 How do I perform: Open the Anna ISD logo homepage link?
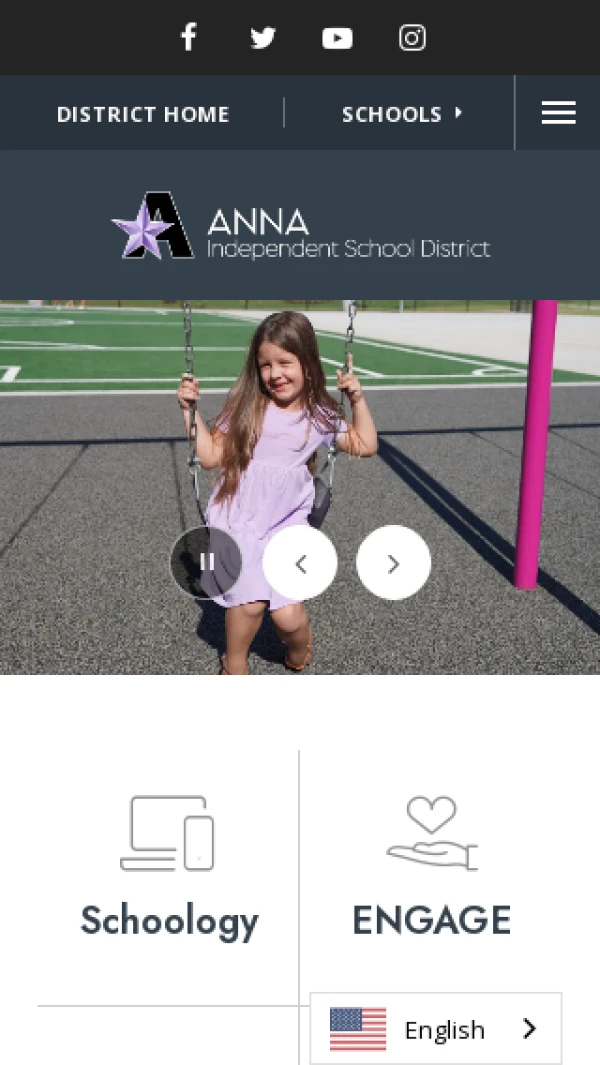point(300,226)
